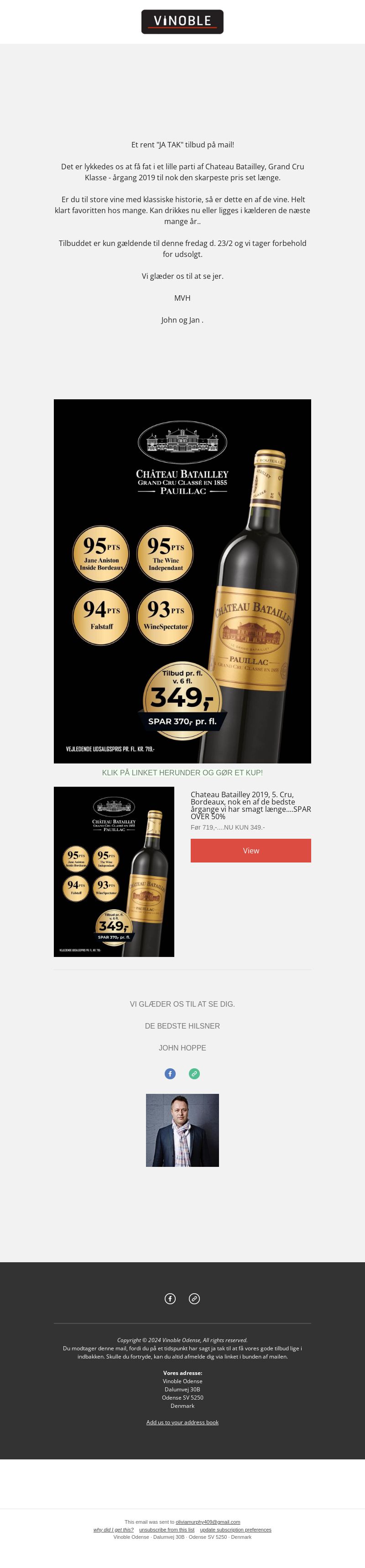Visit Facebook via the dark footer icon
Image resolution: width=365 pixels, height=1568 pixels.
click(170, 1298)
